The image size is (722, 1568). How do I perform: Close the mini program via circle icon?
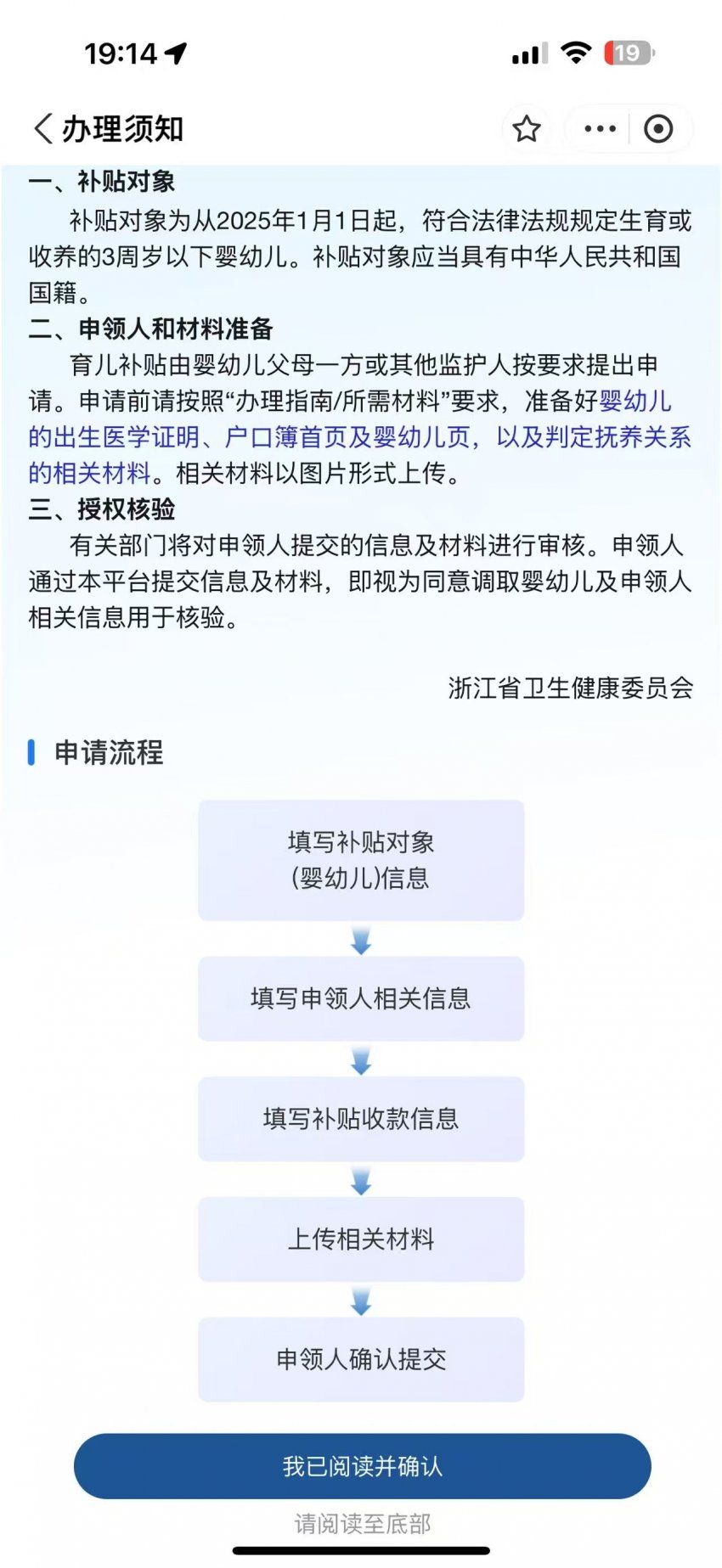coord(658,129)
